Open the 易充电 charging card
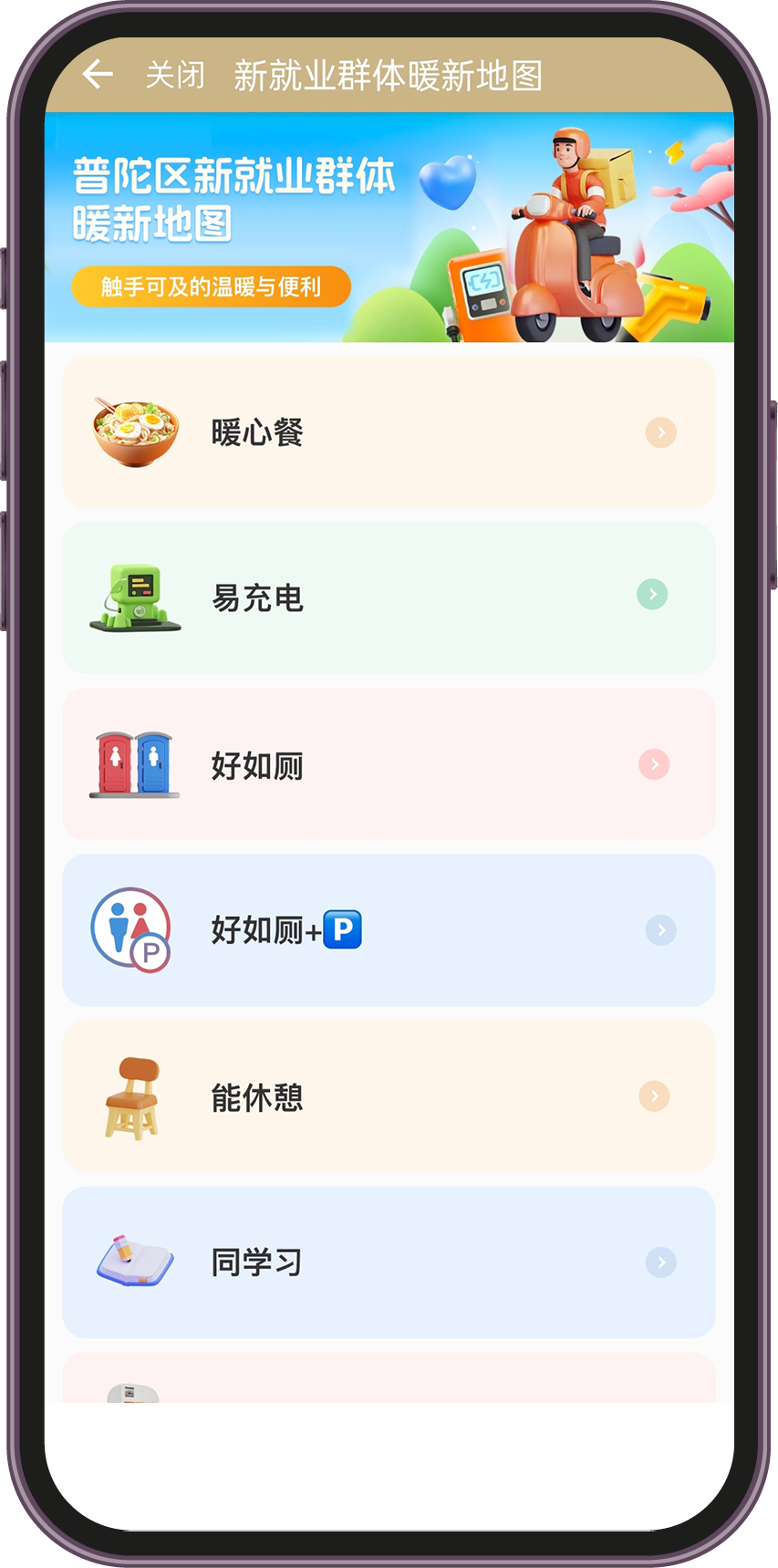Screen dimensions: 778x1568 [389, 598]
